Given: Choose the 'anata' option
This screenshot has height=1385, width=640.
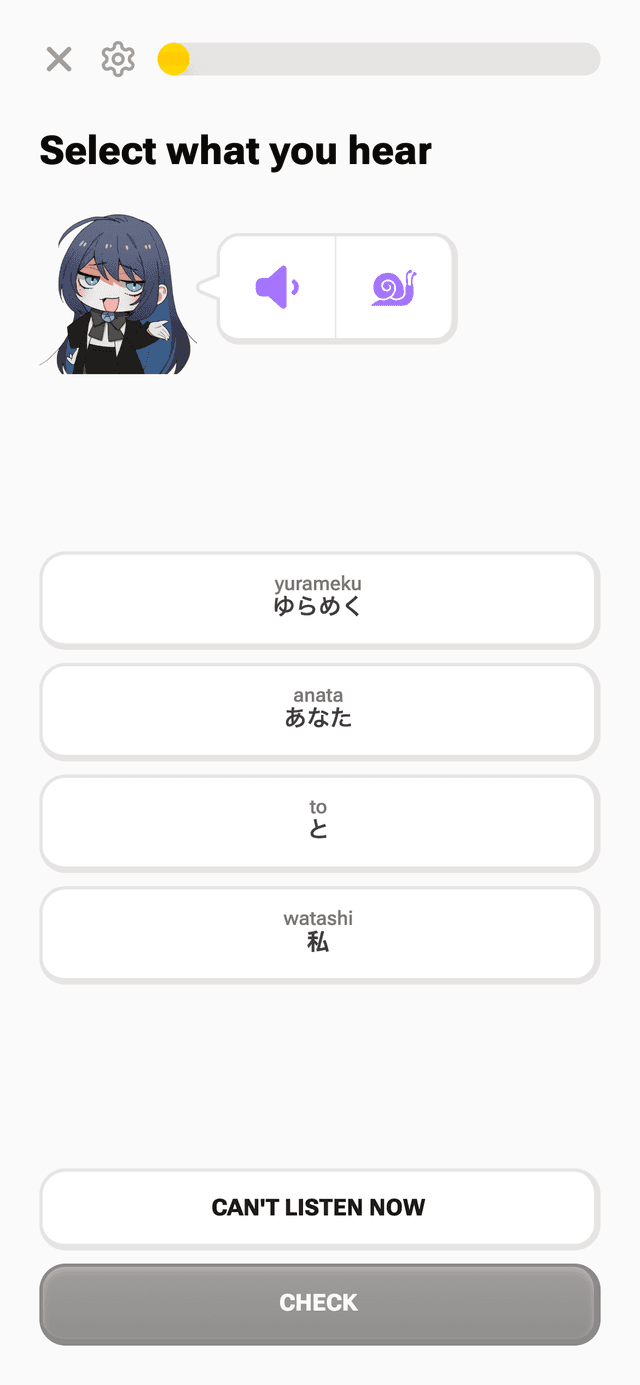Looking at the screenshot, I should pos(319,710).
